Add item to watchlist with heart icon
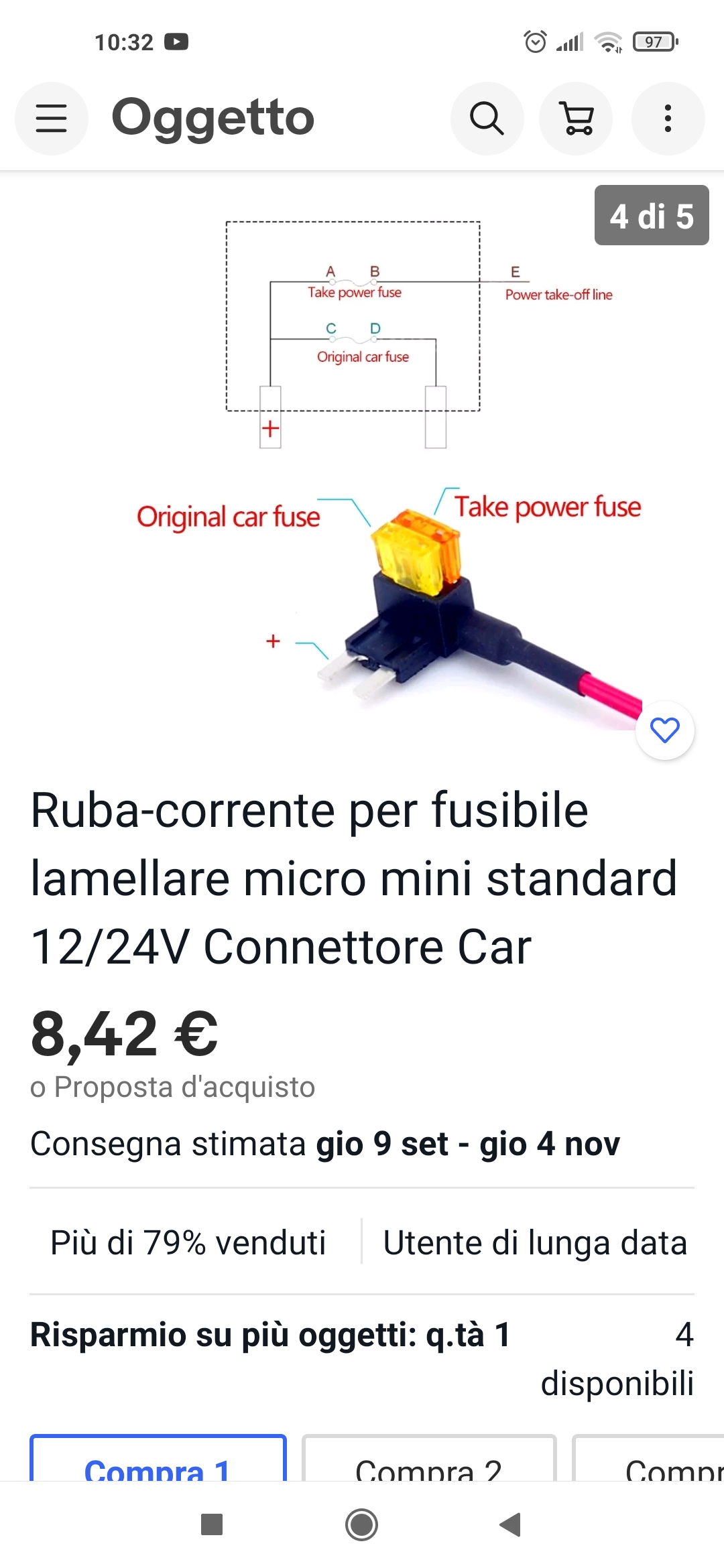The width and height of the screenshot is (724, 1568). (x=665, y=730)
